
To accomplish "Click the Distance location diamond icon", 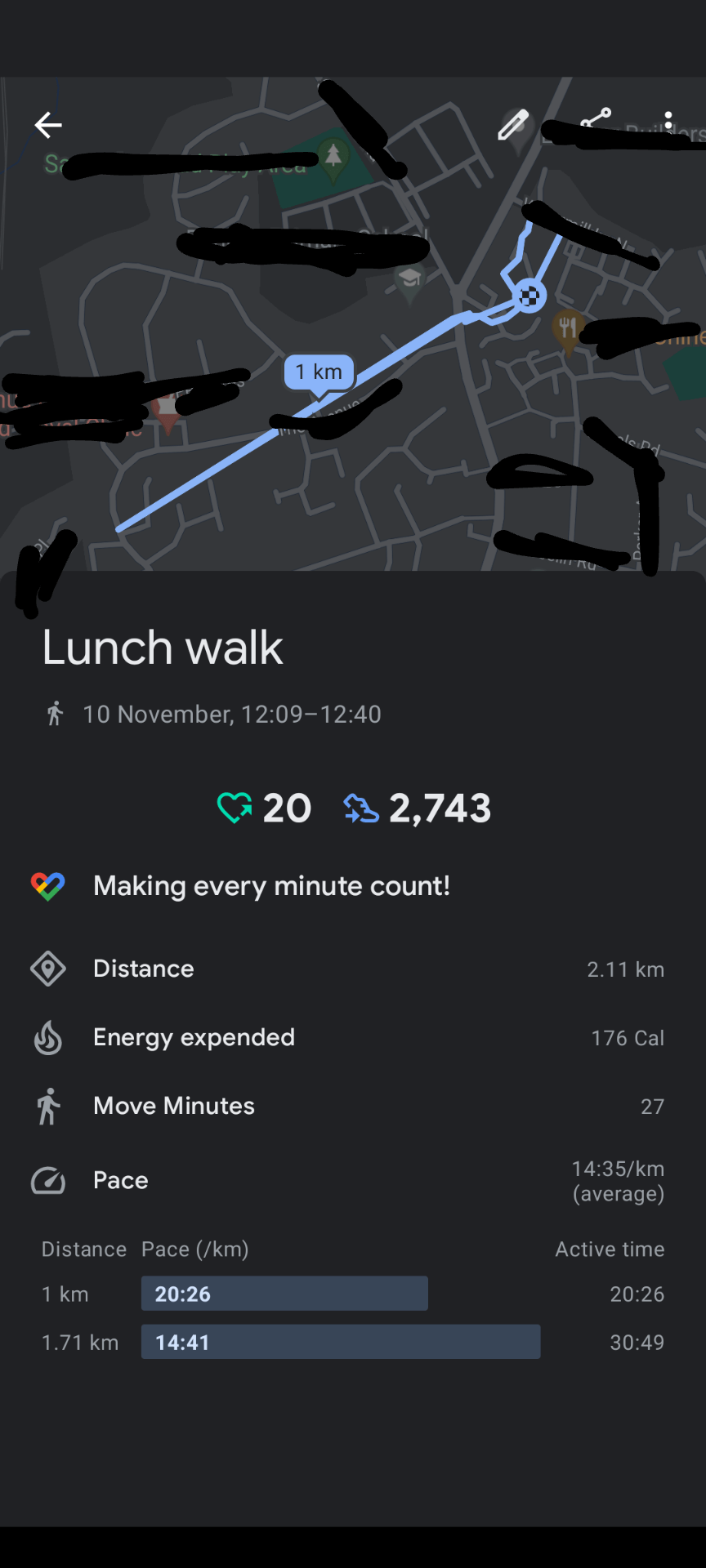I will point(47,969).
